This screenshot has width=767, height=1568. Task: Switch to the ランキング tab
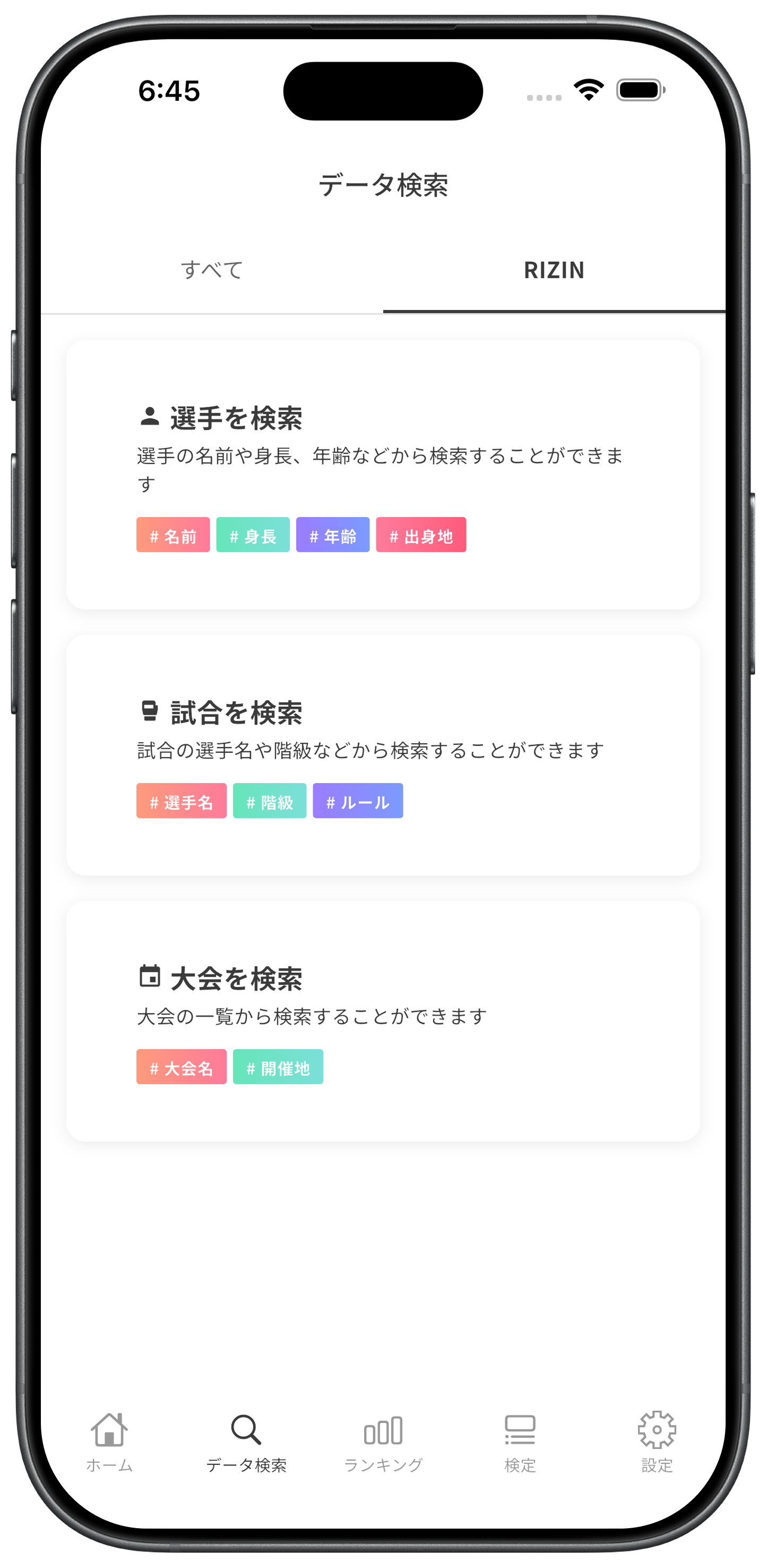(383, 1442)
